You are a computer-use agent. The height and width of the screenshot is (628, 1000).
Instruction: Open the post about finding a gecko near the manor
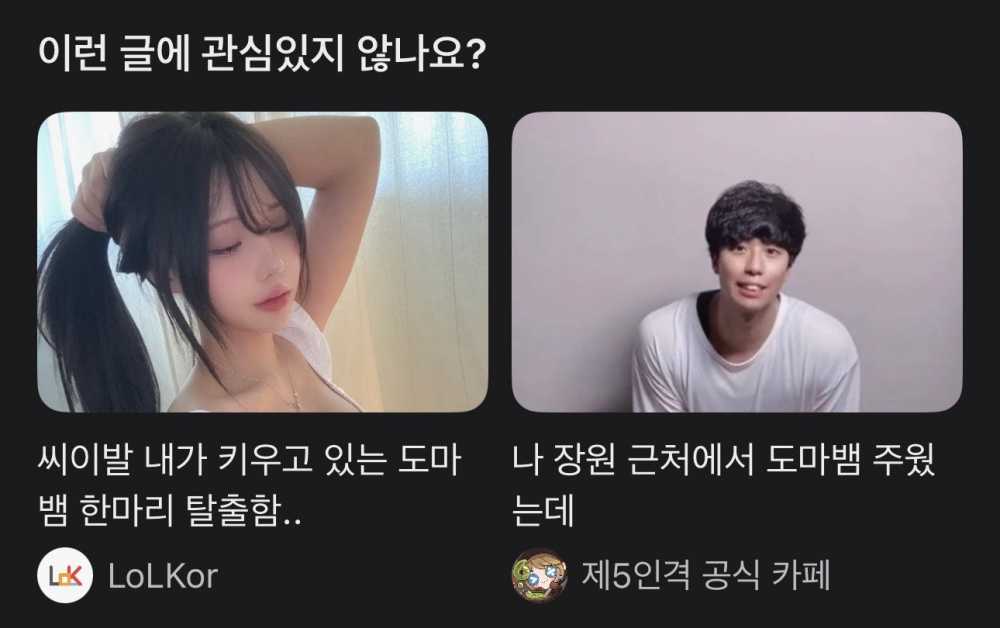point(736,262)
